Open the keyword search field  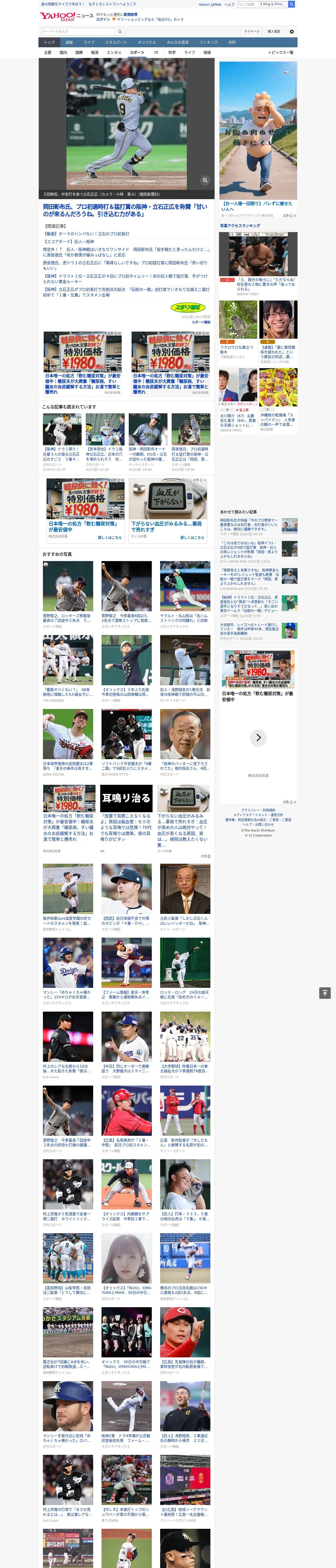(x=78, y=32)
